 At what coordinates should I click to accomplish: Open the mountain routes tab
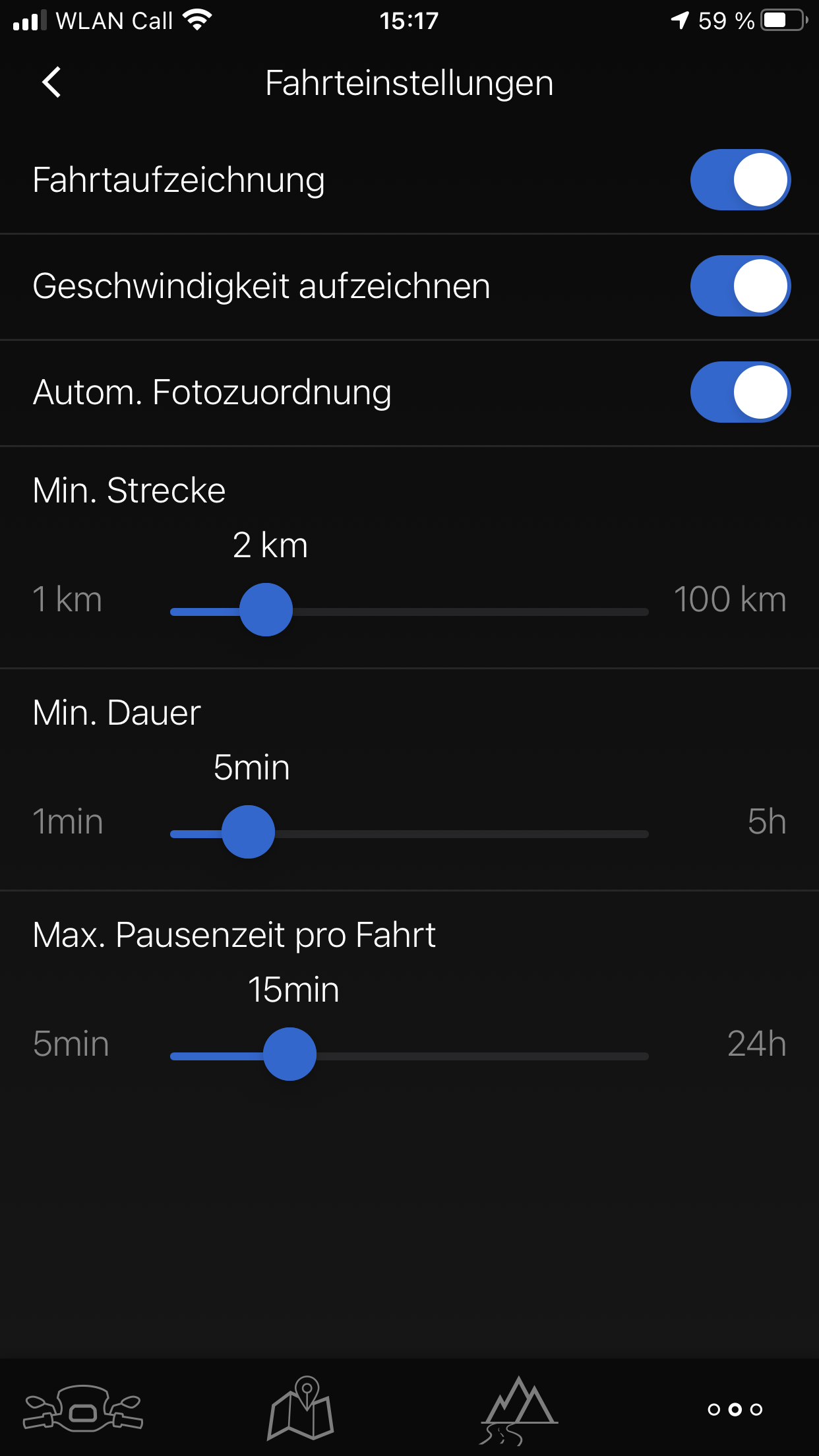[x=518, y=1410]
